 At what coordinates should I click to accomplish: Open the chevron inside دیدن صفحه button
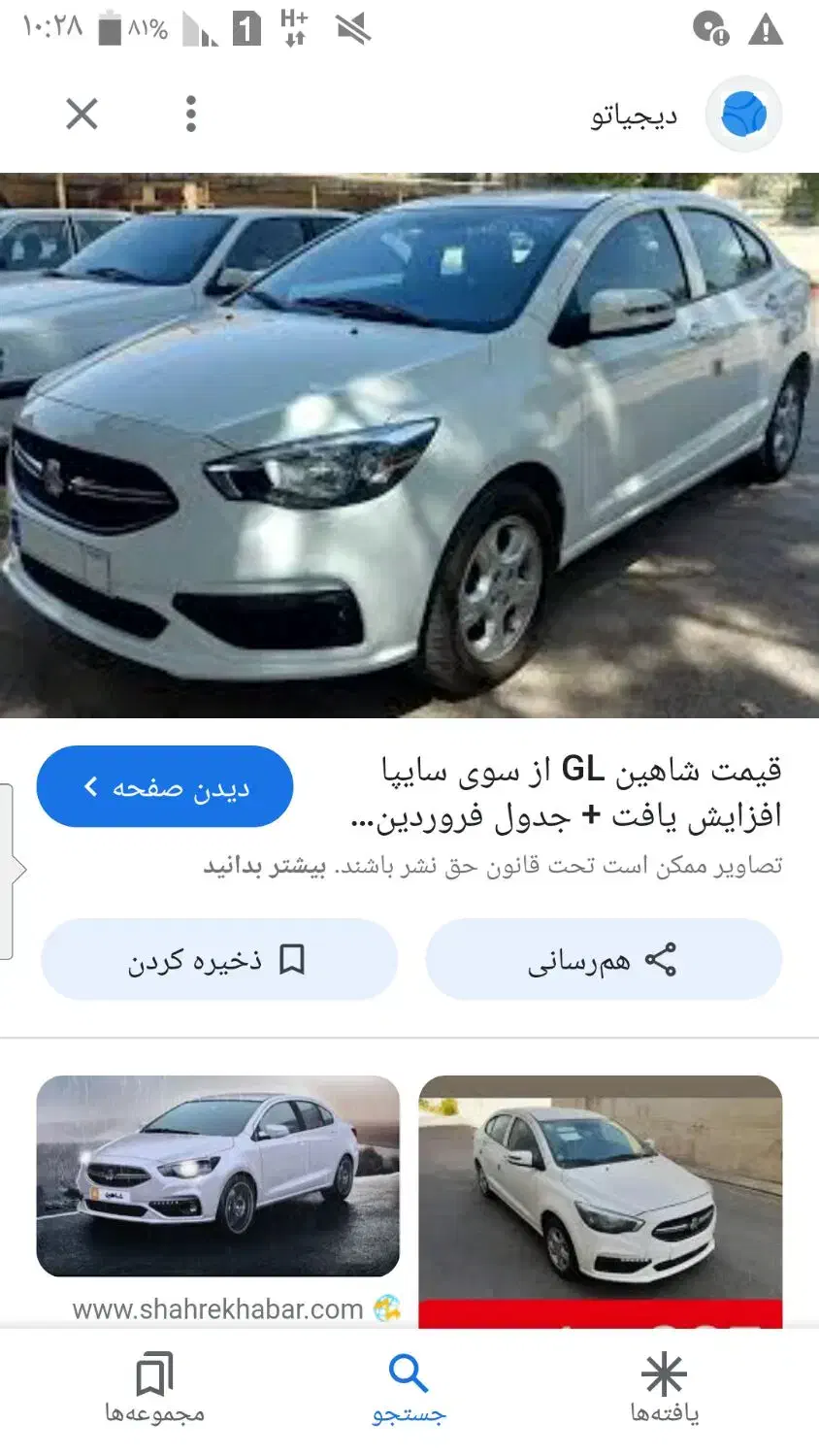[x=92, y=786]
